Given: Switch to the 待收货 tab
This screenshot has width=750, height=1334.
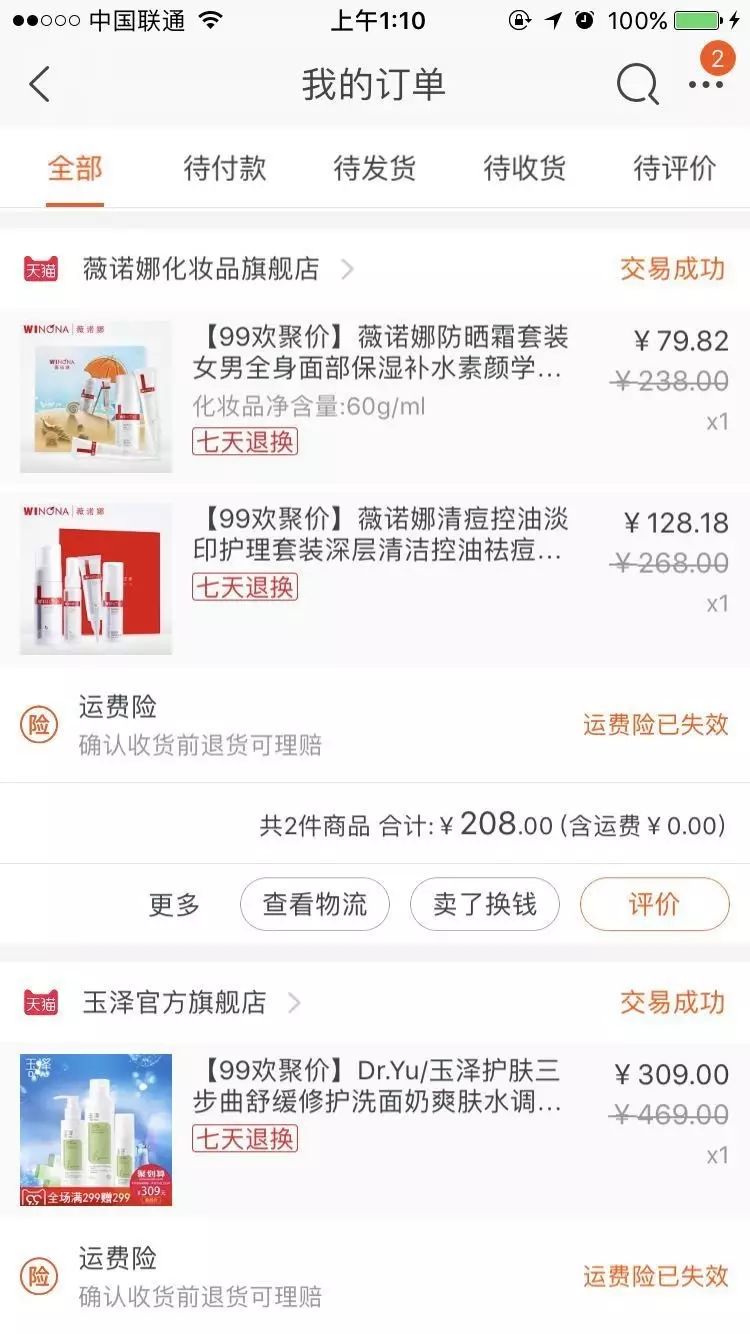Looking at the screenshot, I should pos(525,168).
